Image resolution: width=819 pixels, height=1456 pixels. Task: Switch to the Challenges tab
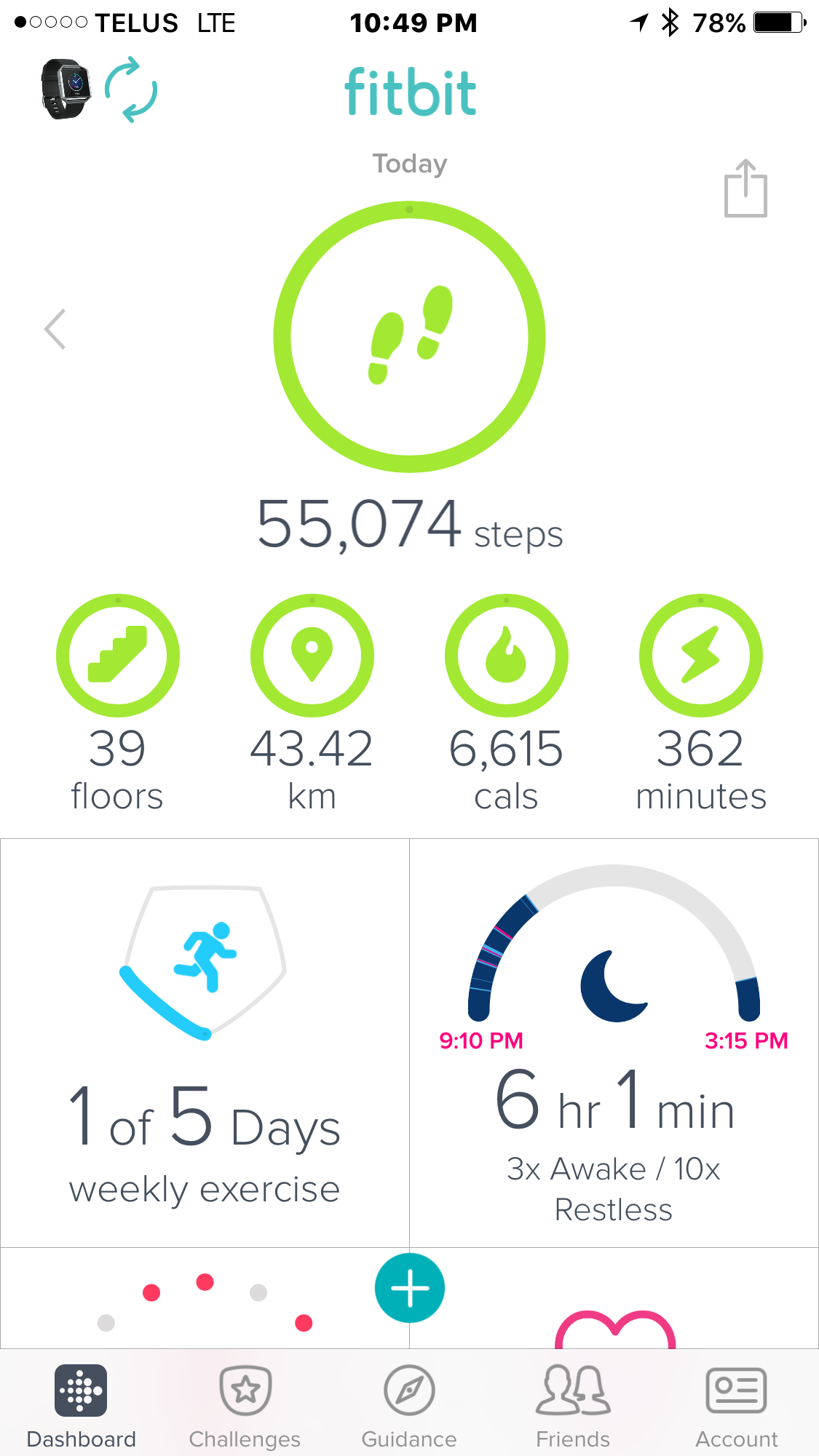[x=245, y=1406]
